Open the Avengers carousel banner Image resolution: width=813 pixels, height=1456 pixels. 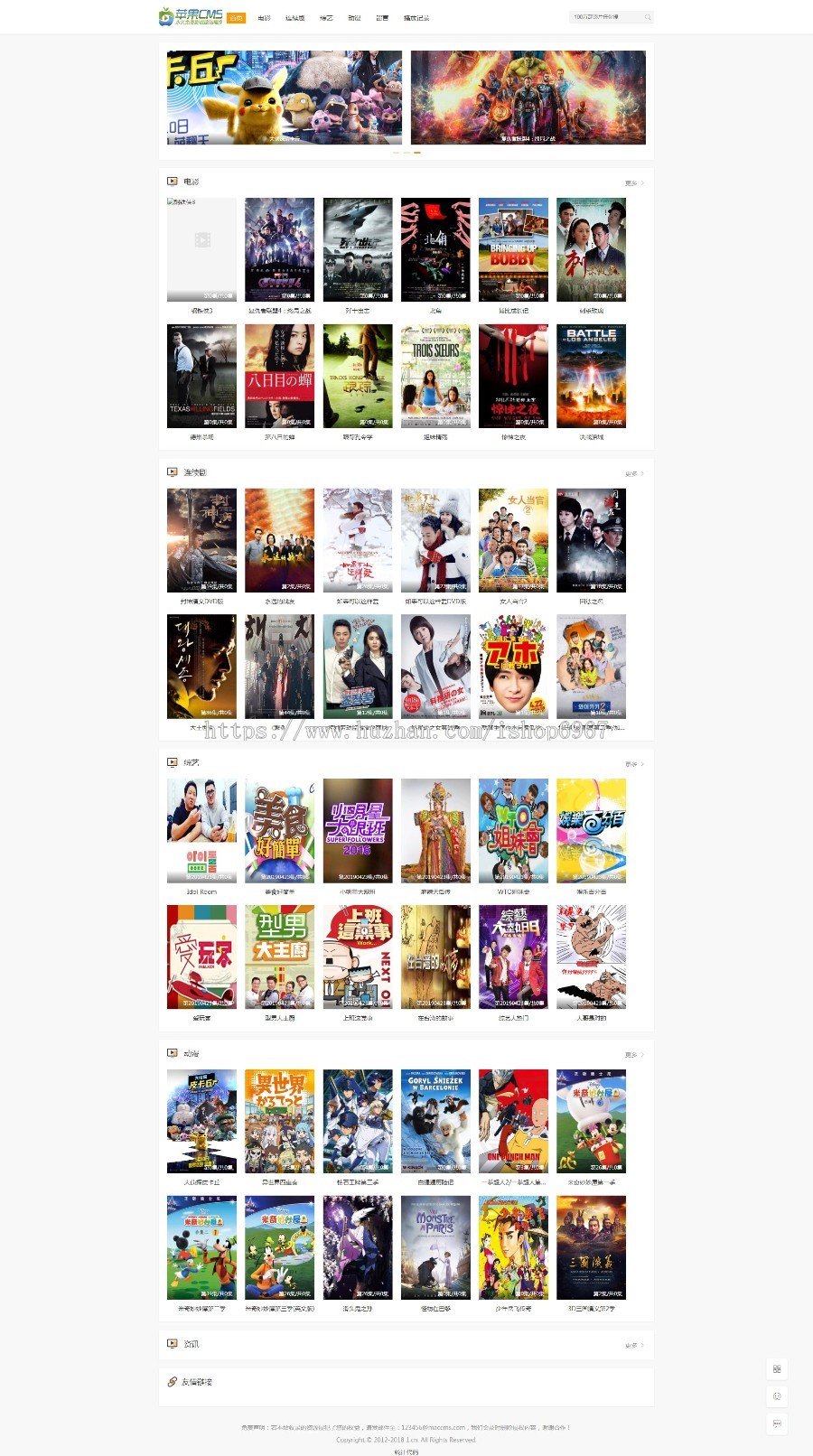point(528,97)
